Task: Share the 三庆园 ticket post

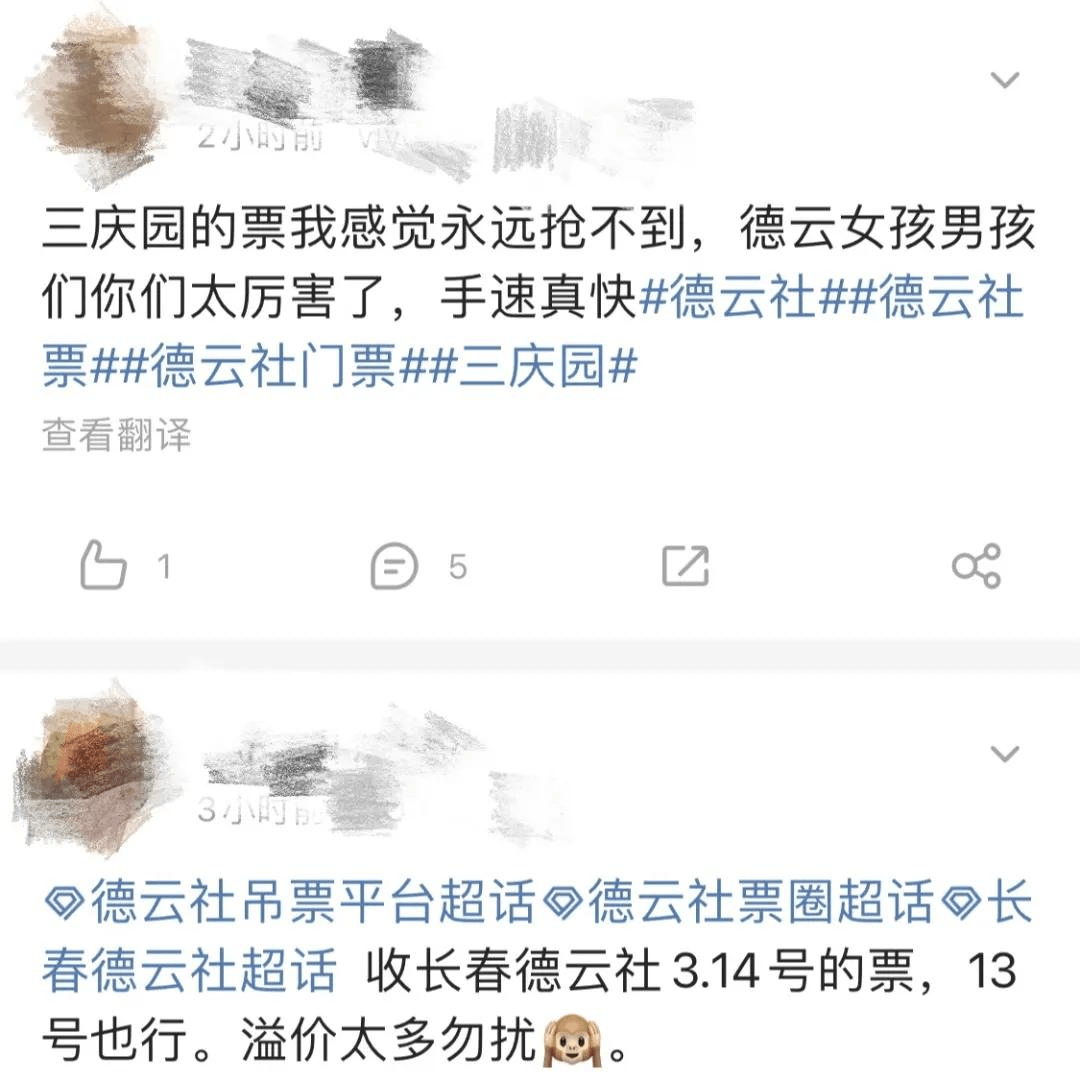Action: 976,566
